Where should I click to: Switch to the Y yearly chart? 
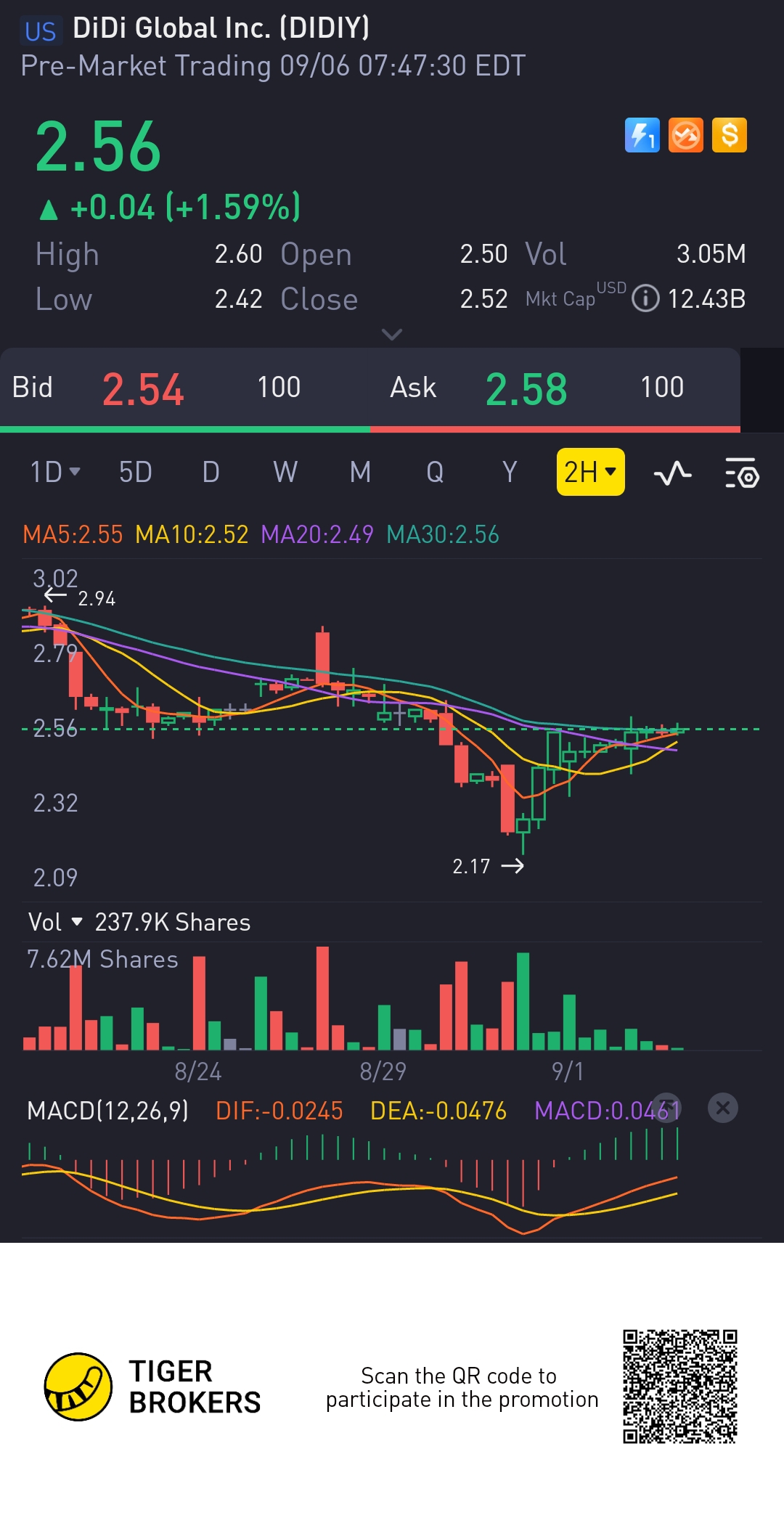510,473
